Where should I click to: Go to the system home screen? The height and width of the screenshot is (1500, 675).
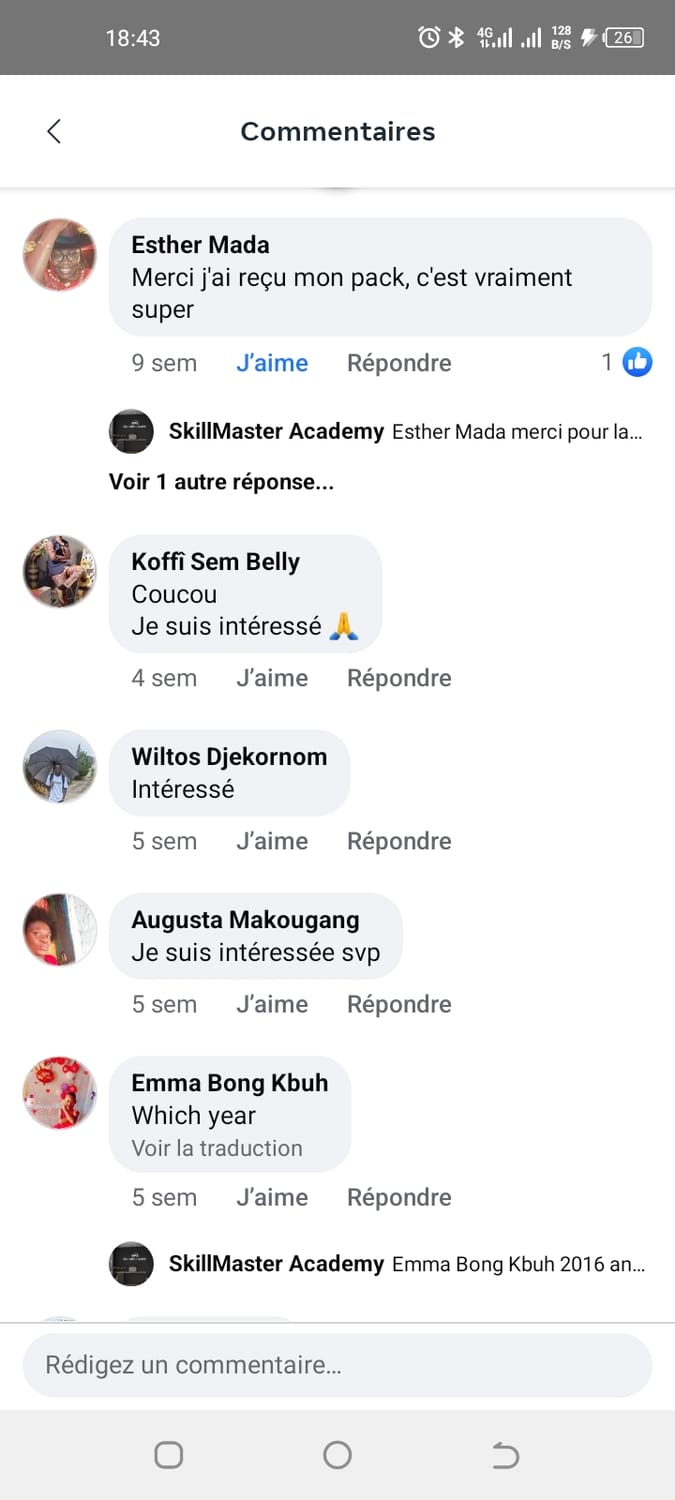point(337,1455)
